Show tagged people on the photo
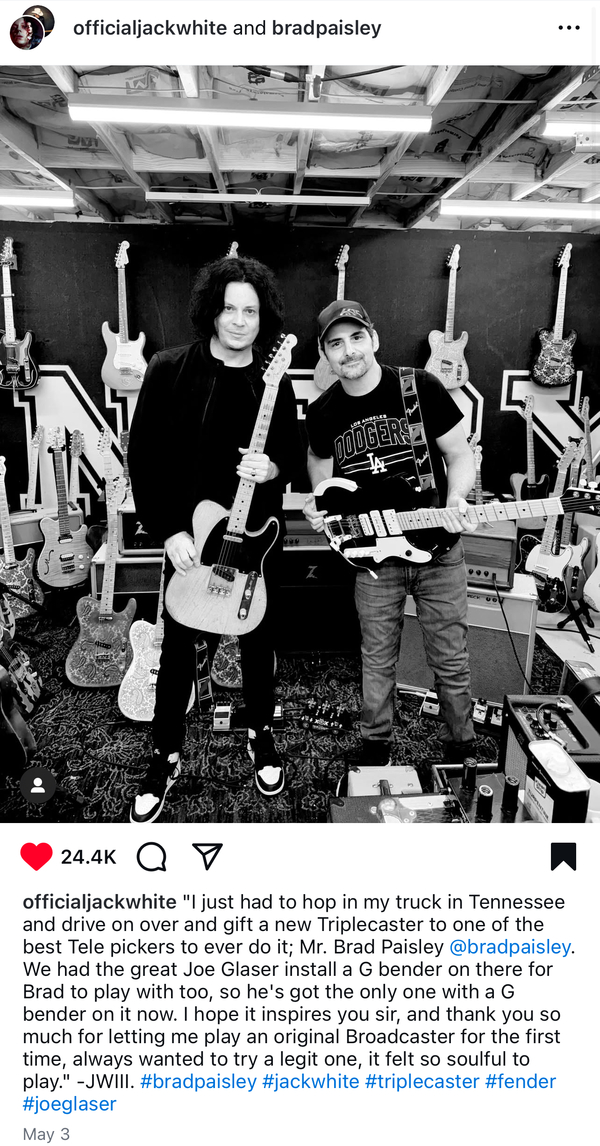Image resolution: width=600 pixels, height=1146 pixels. (37, 785)
